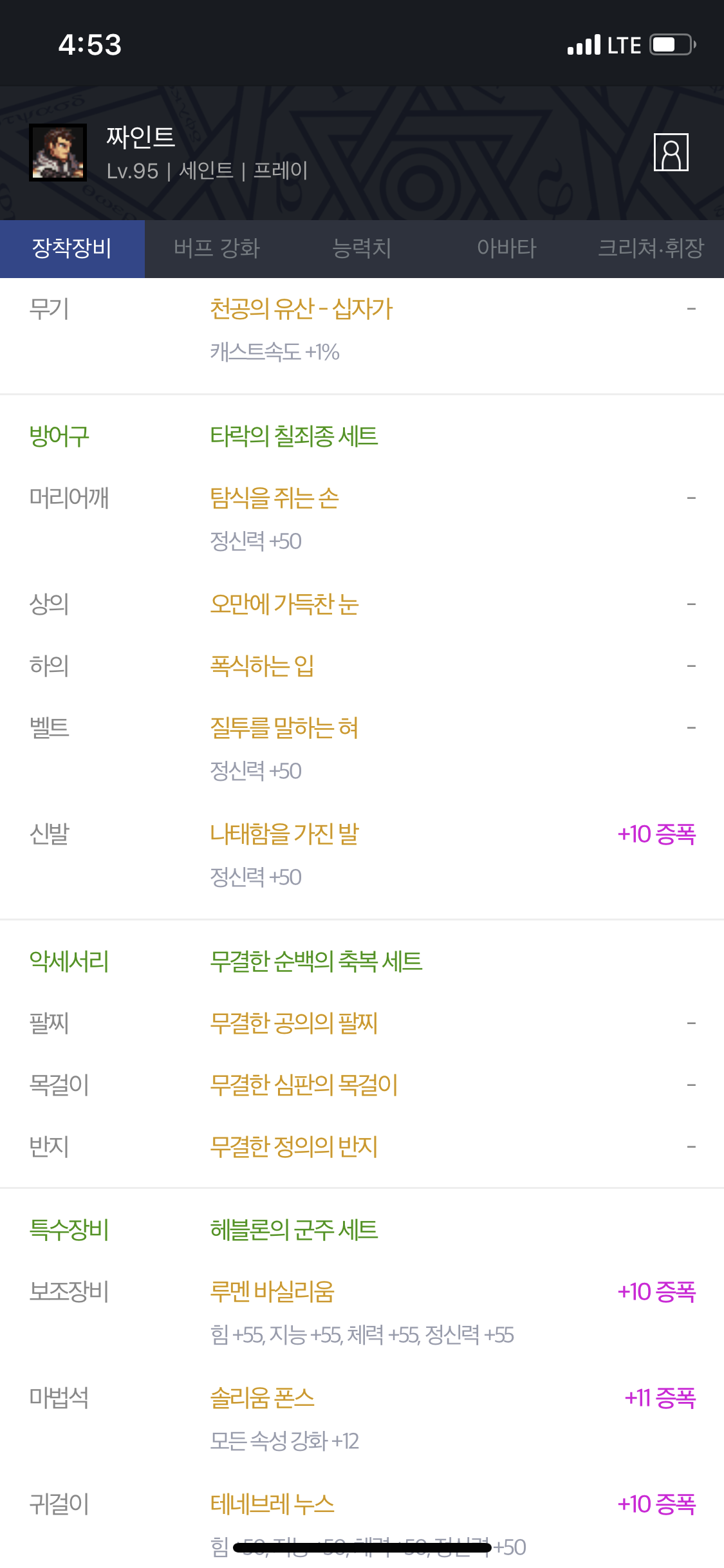Open magic stone 솔리움 폰스
The height and width of the screenshot is (1568, 724).
tap(263, 1398)
